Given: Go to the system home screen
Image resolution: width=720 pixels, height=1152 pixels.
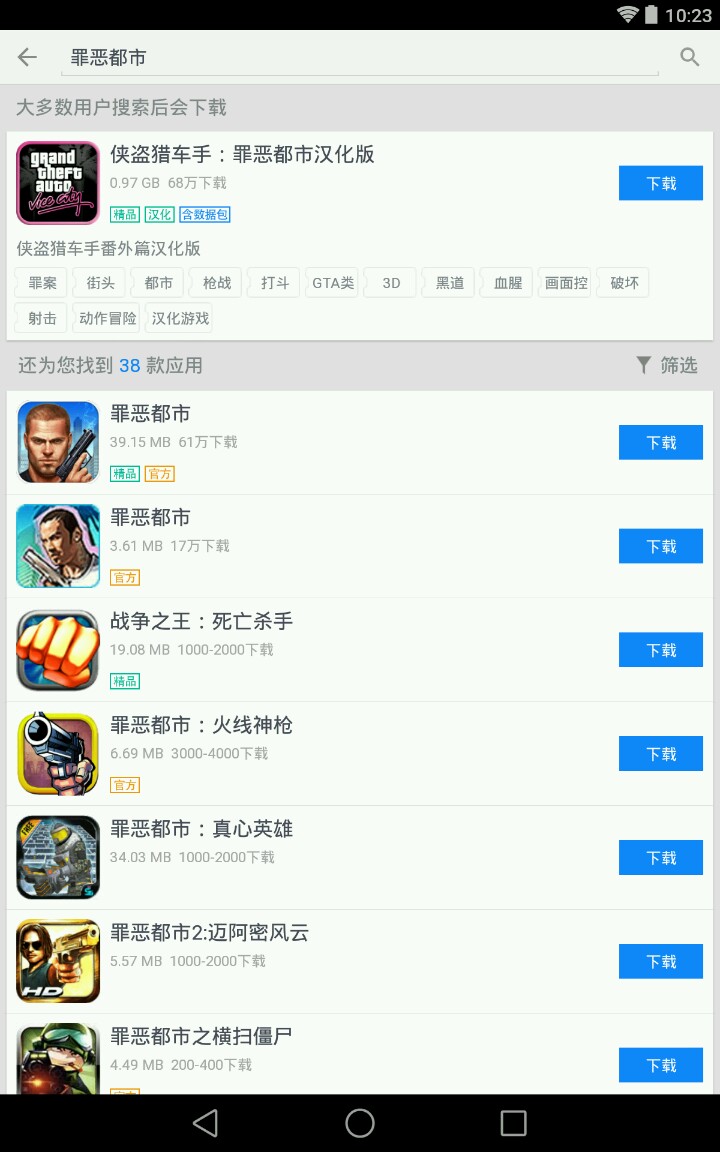Looking at the screenshot, I should pyautogui.click(x=360, y=1123).
